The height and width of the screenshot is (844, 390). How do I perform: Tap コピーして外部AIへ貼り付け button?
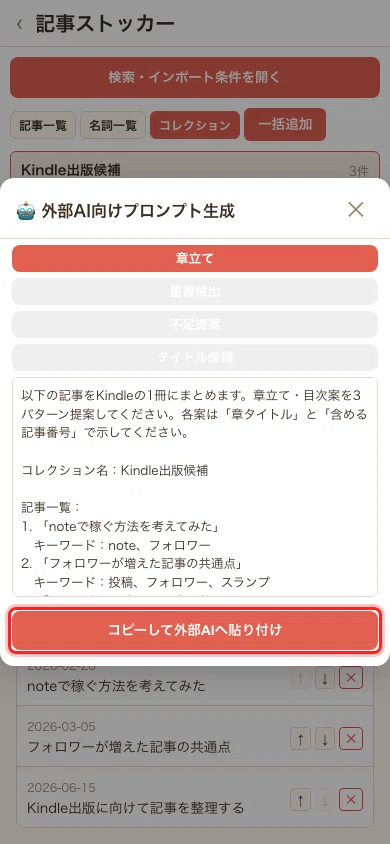point(195,630)
